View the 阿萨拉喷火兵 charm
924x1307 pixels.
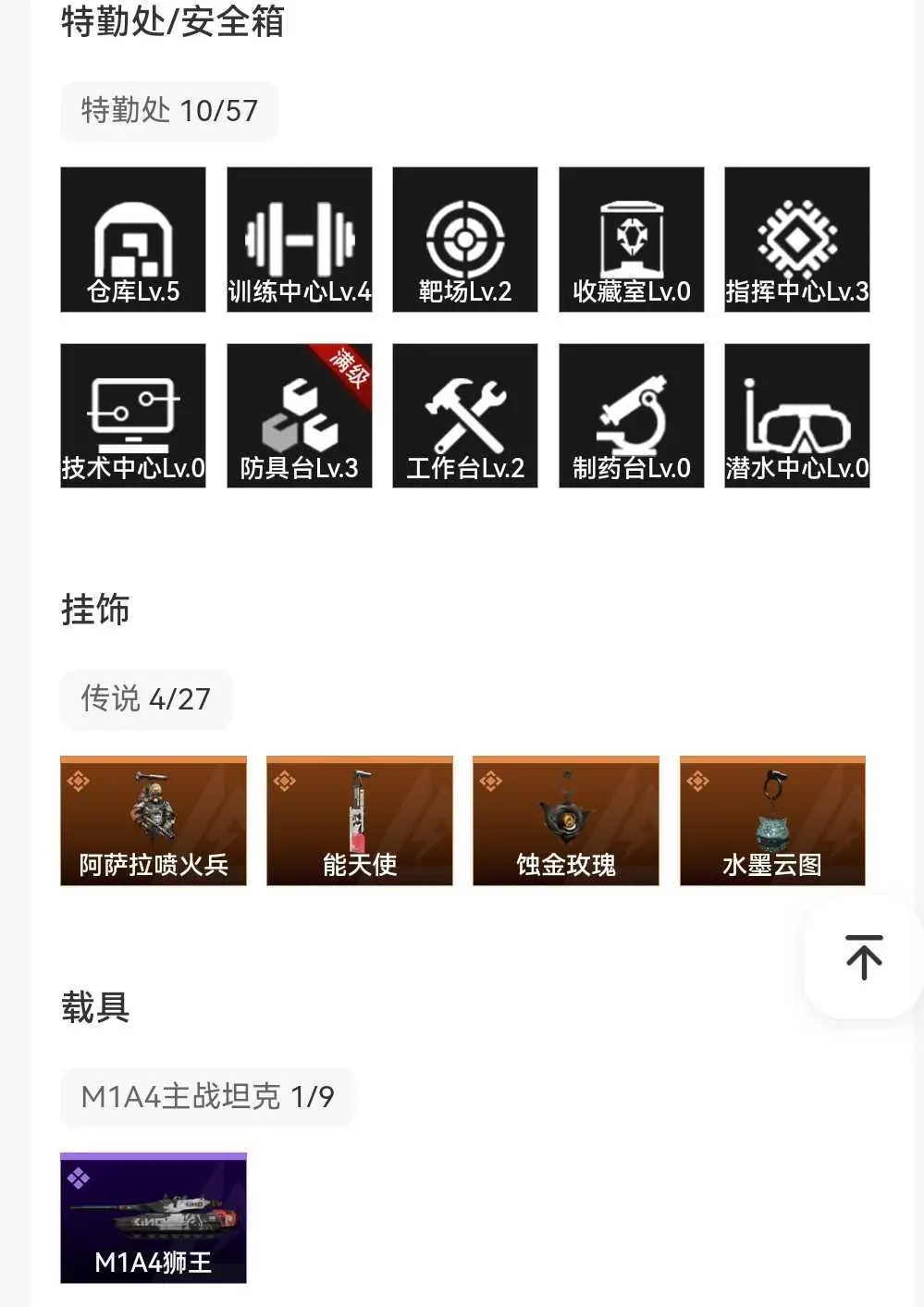click(154, 820)
